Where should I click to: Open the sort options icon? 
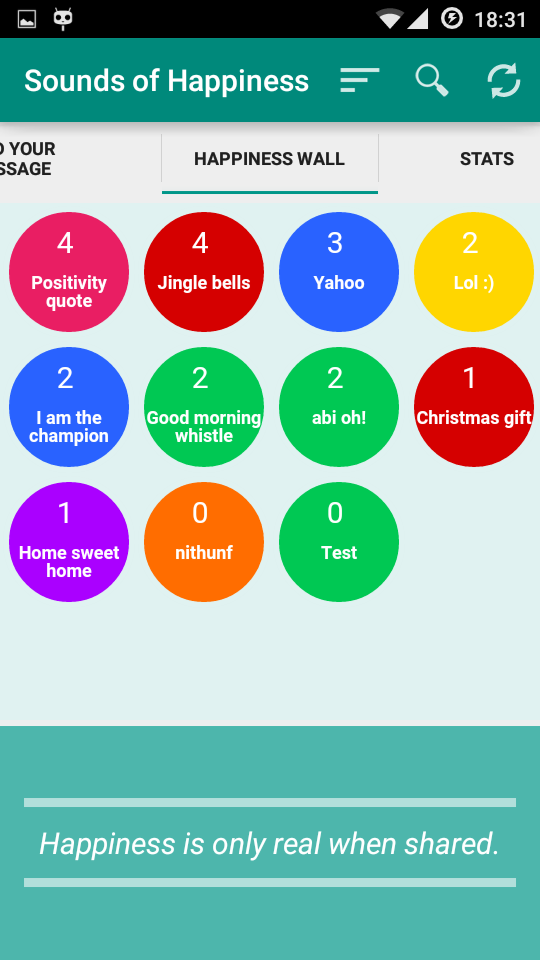[x=359, y=80]
